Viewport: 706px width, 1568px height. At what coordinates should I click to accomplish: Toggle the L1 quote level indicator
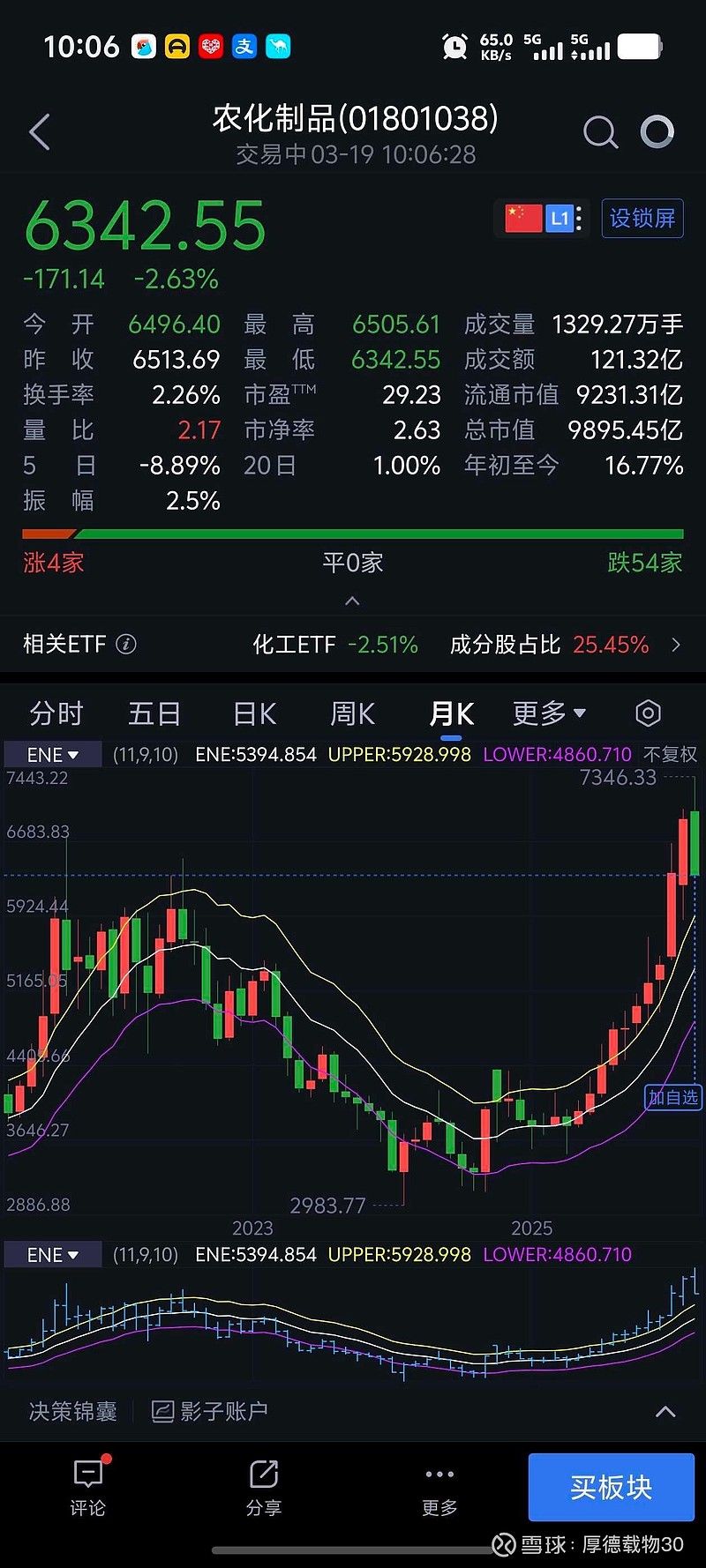(x=560, y=218)
